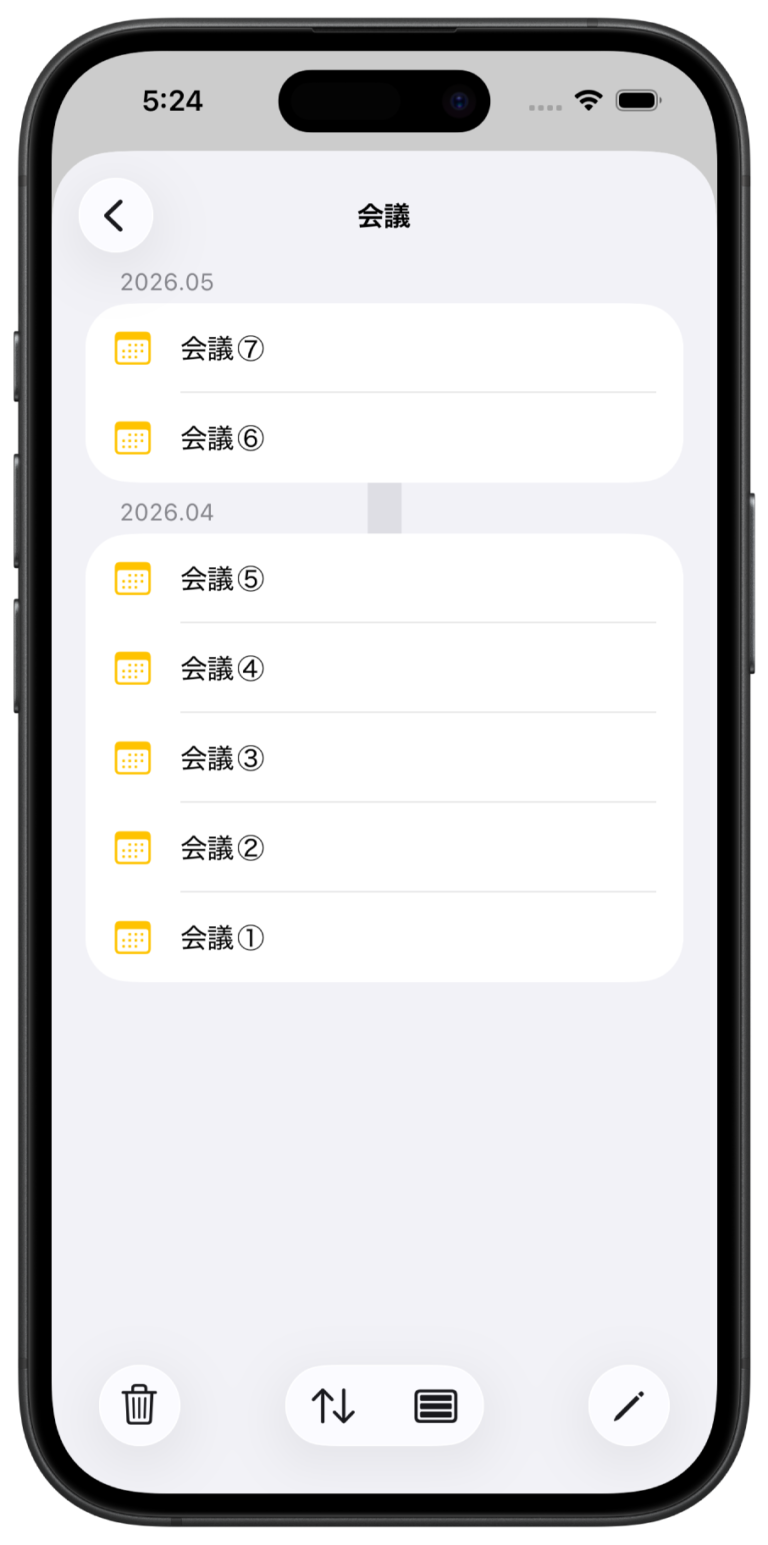Tap the pencil edit icon
The height and width of the screenshot is (1545, 768).
628,1405
